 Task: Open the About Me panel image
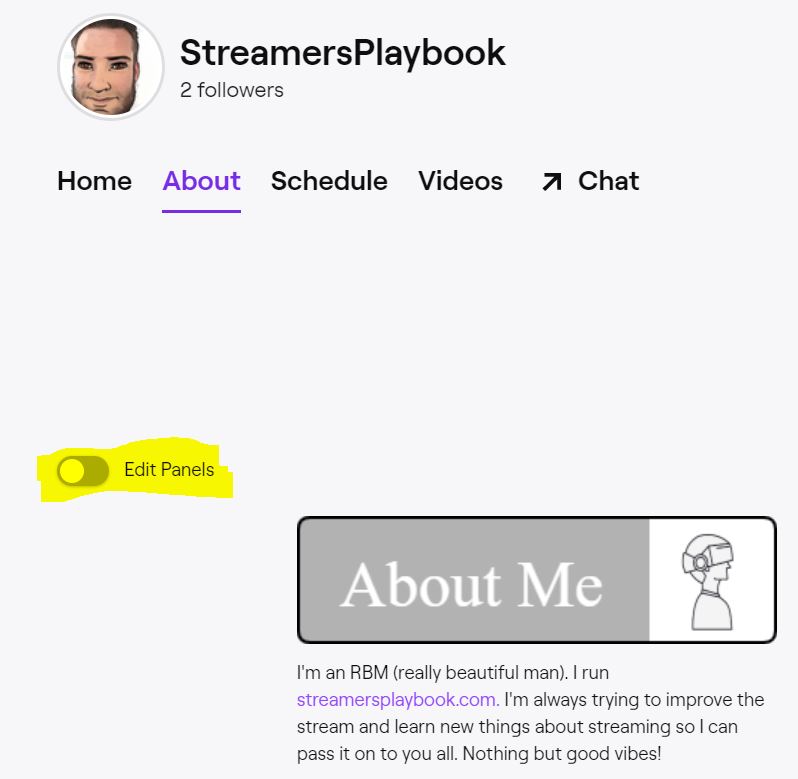point(536,580)
